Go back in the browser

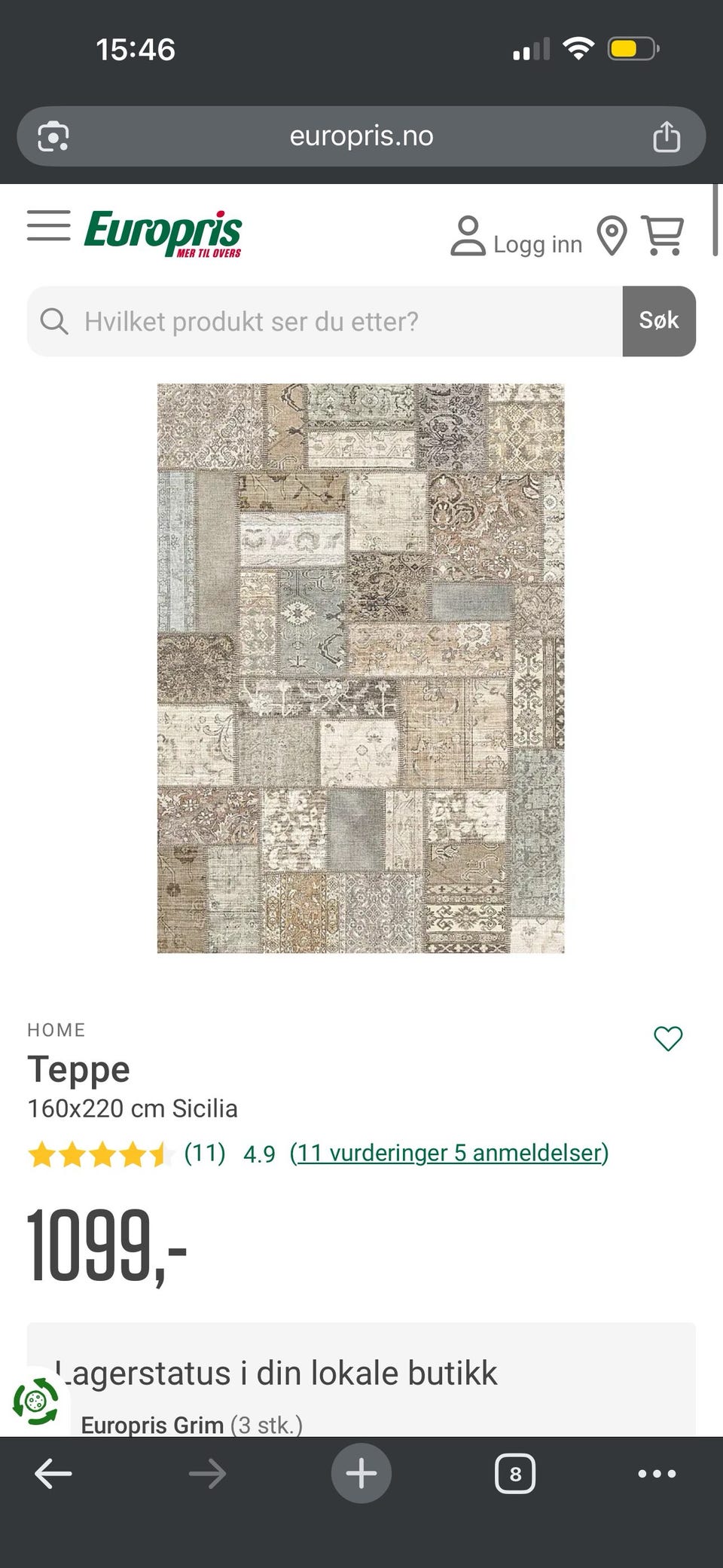[53, 1474]
